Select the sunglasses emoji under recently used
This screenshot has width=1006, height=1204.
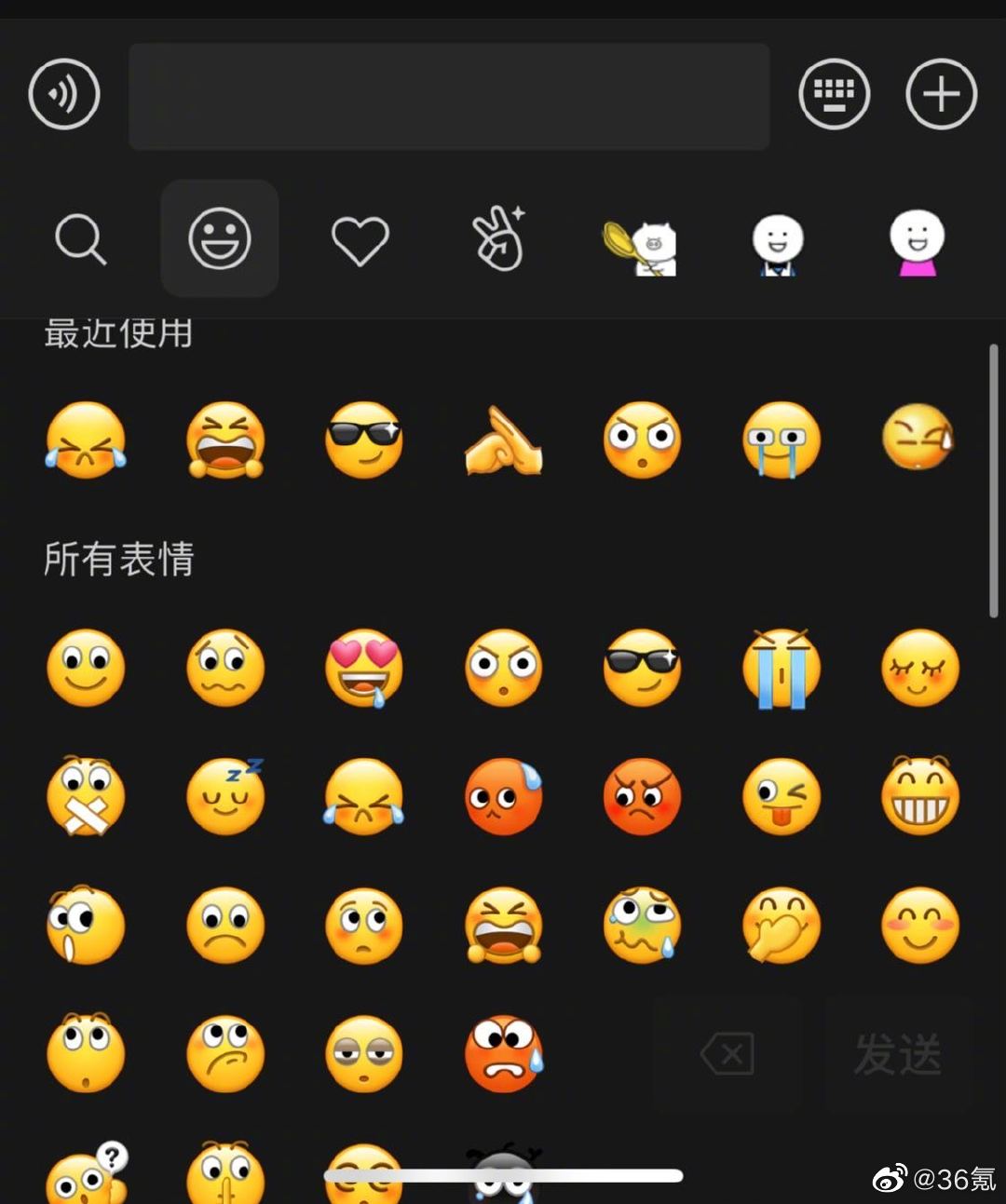click(363, 442)
